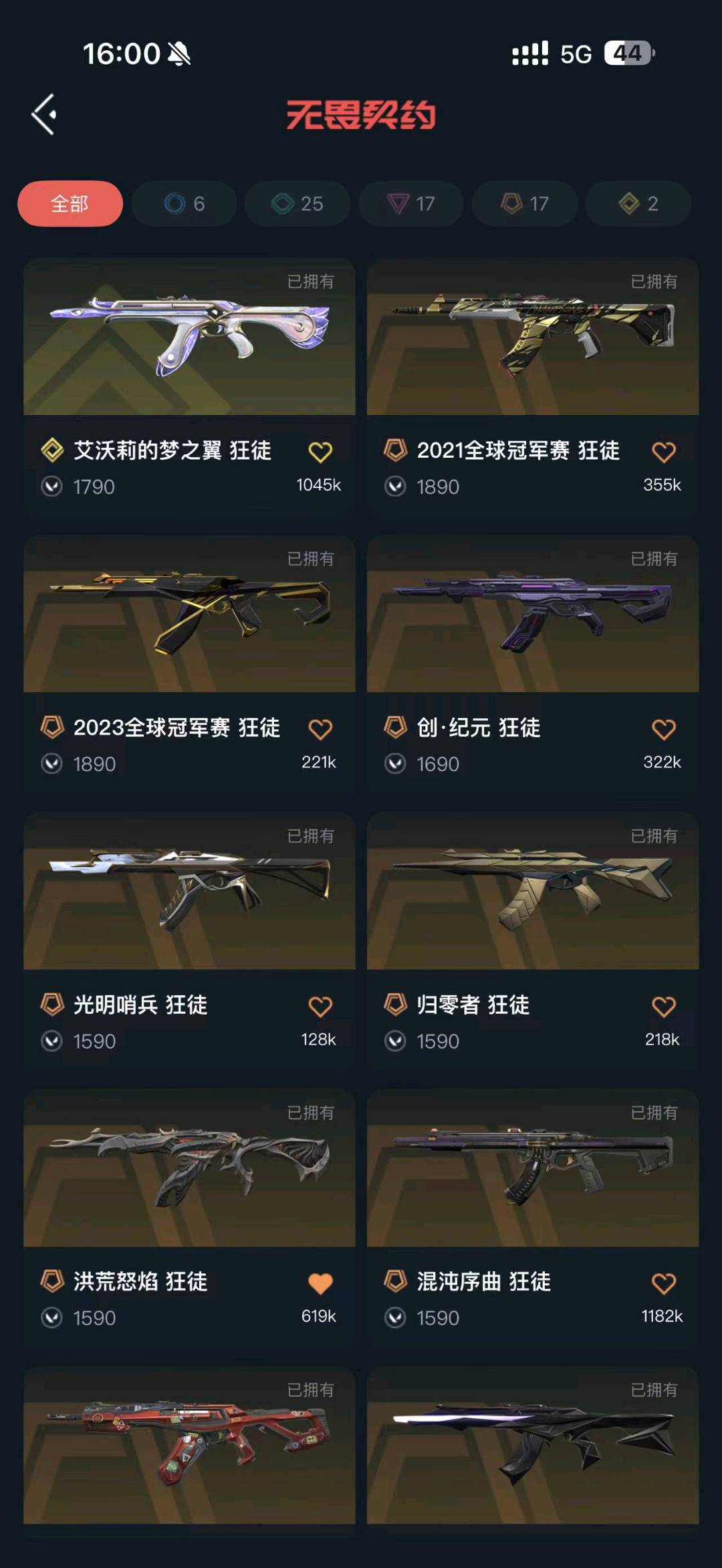This screenshot has width=722, height=1568.
Task: Filter by the orange tier showing 17
Action: click(525, 203)
